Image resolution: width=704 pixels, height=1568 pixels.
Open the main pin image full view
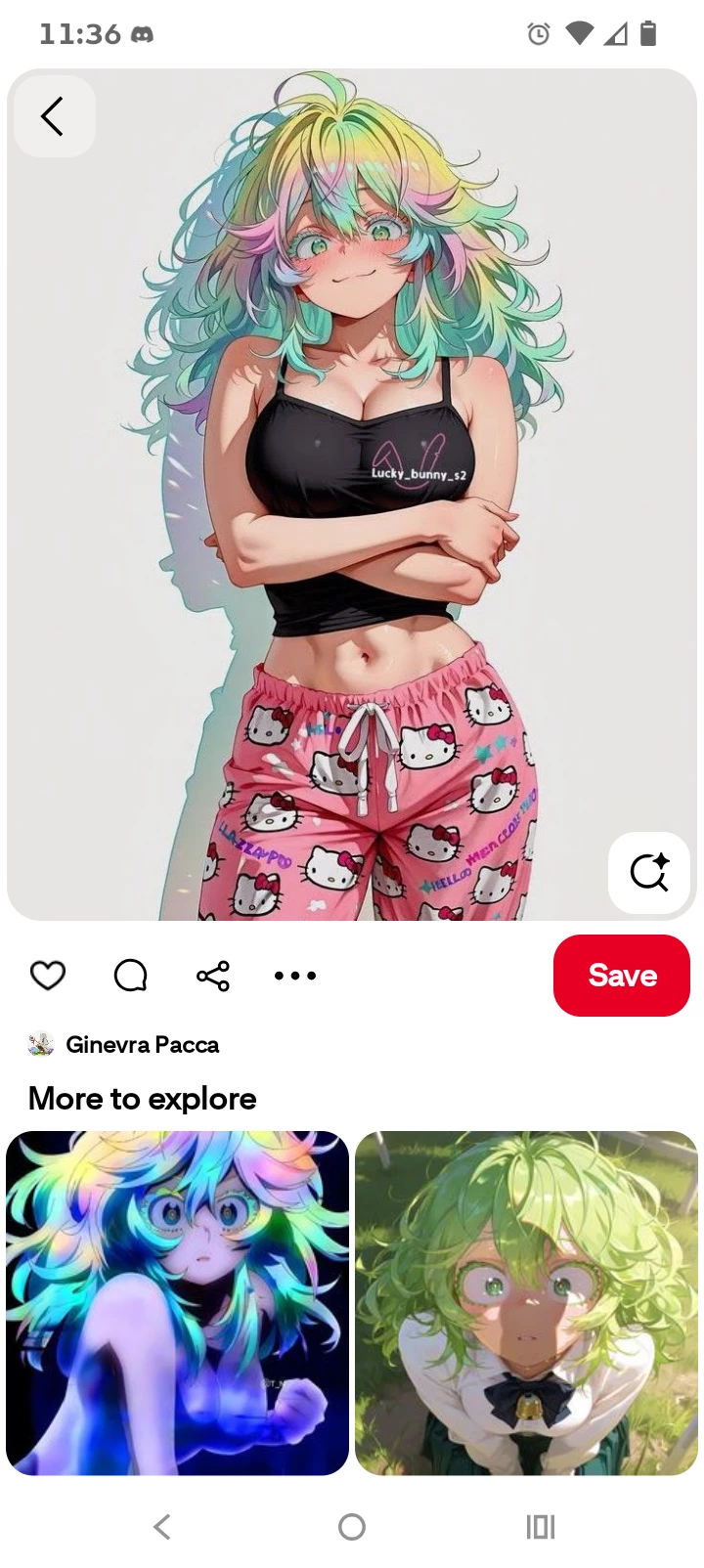click(x=352, y=489)
